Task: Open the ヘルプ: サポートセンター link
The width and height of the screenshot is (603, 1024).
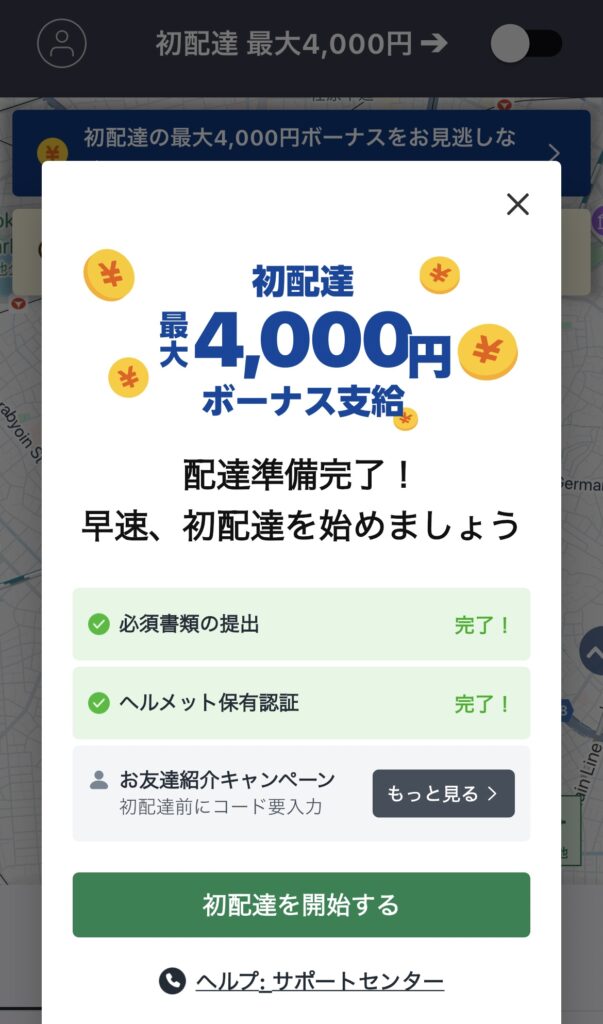Action: 301,981
